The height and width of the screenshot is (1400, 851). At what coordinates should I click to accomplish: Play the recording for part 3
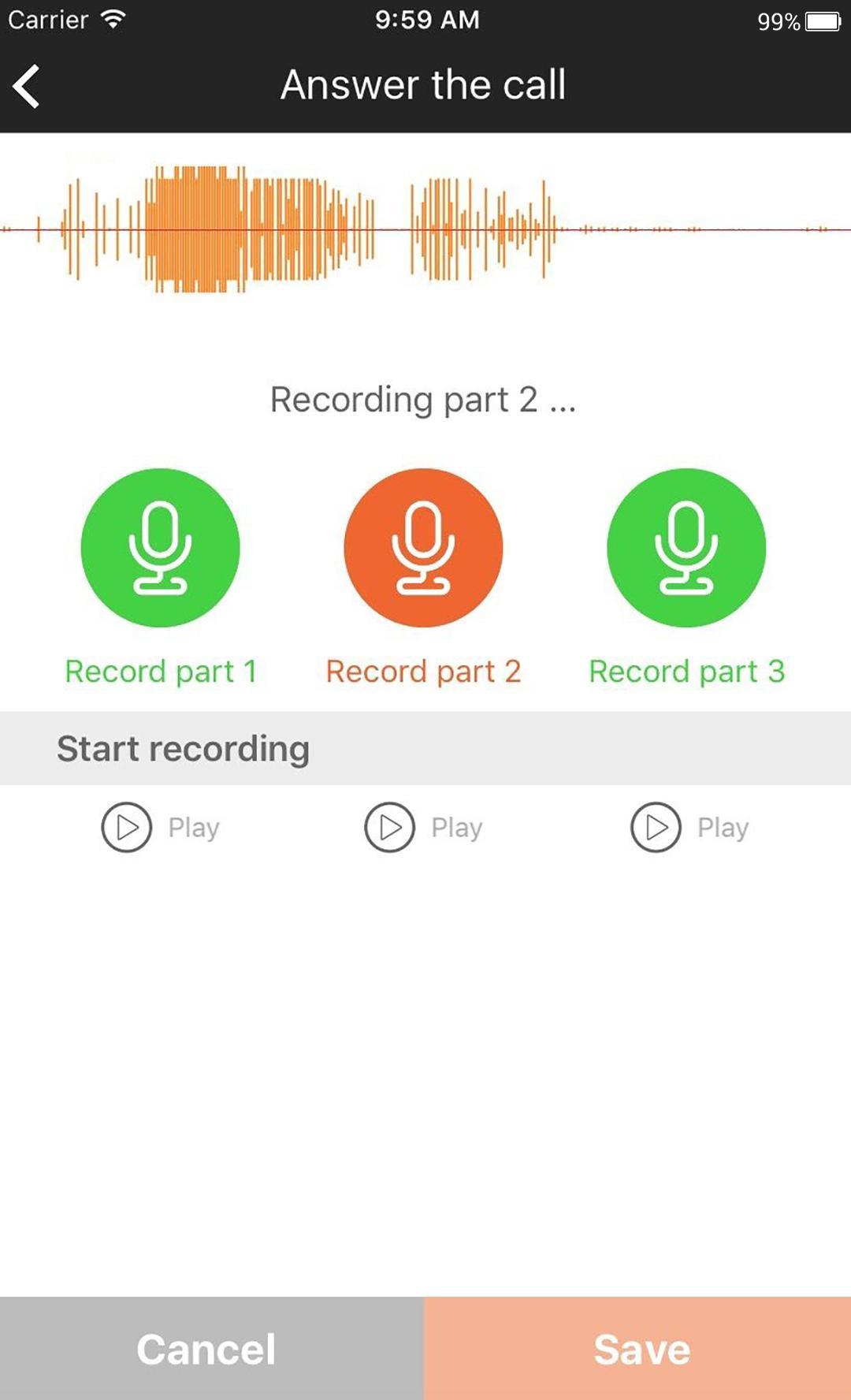[656, 827]
